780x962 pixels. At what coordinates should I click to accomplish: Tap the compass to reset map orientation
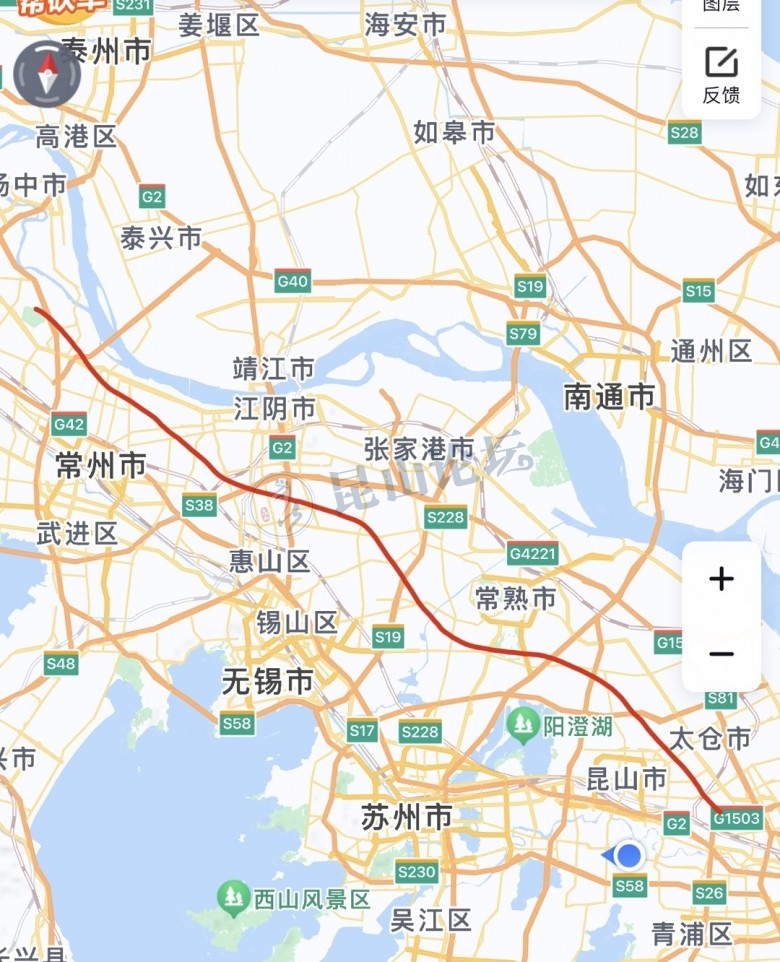click(x=47, y=72)
